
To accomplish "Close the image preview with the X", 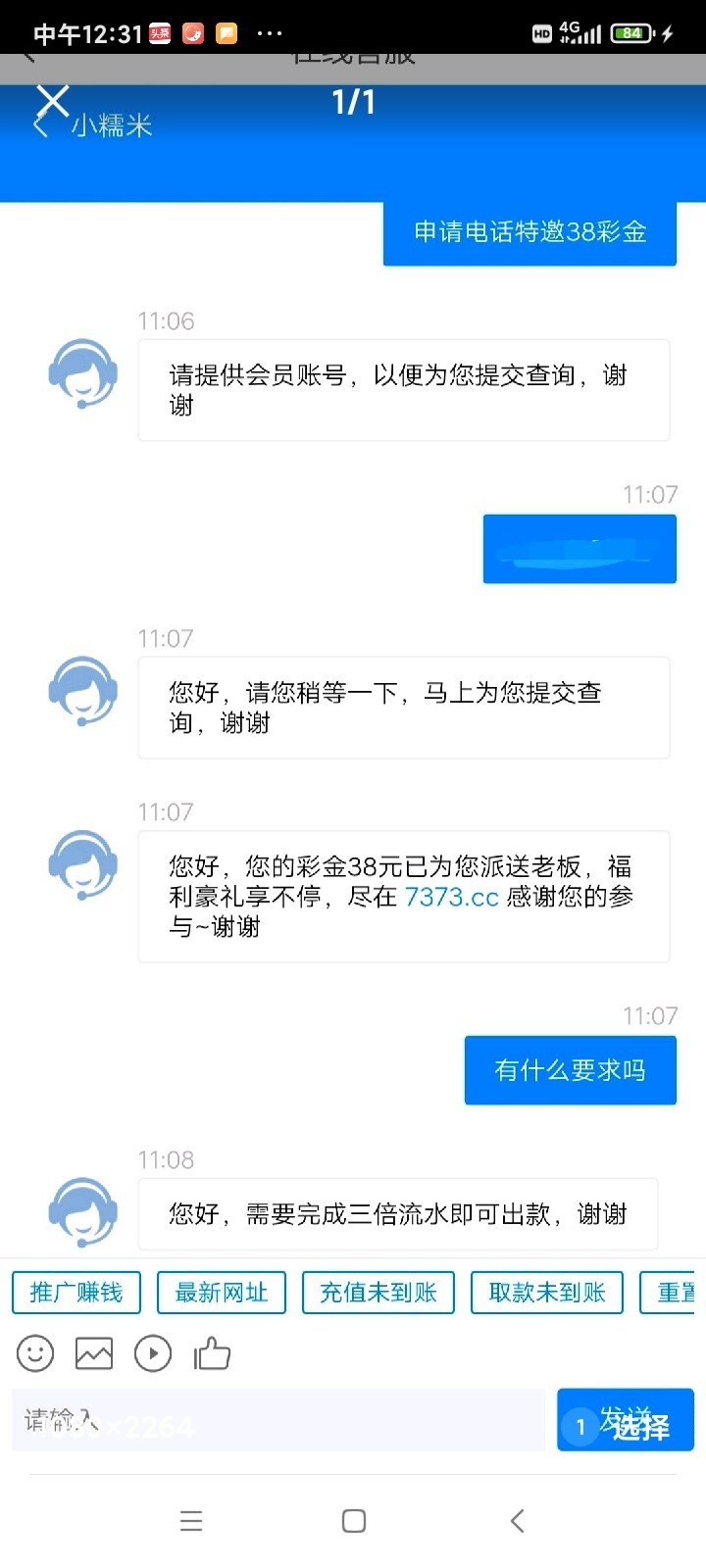I will [x=53, y=101].
